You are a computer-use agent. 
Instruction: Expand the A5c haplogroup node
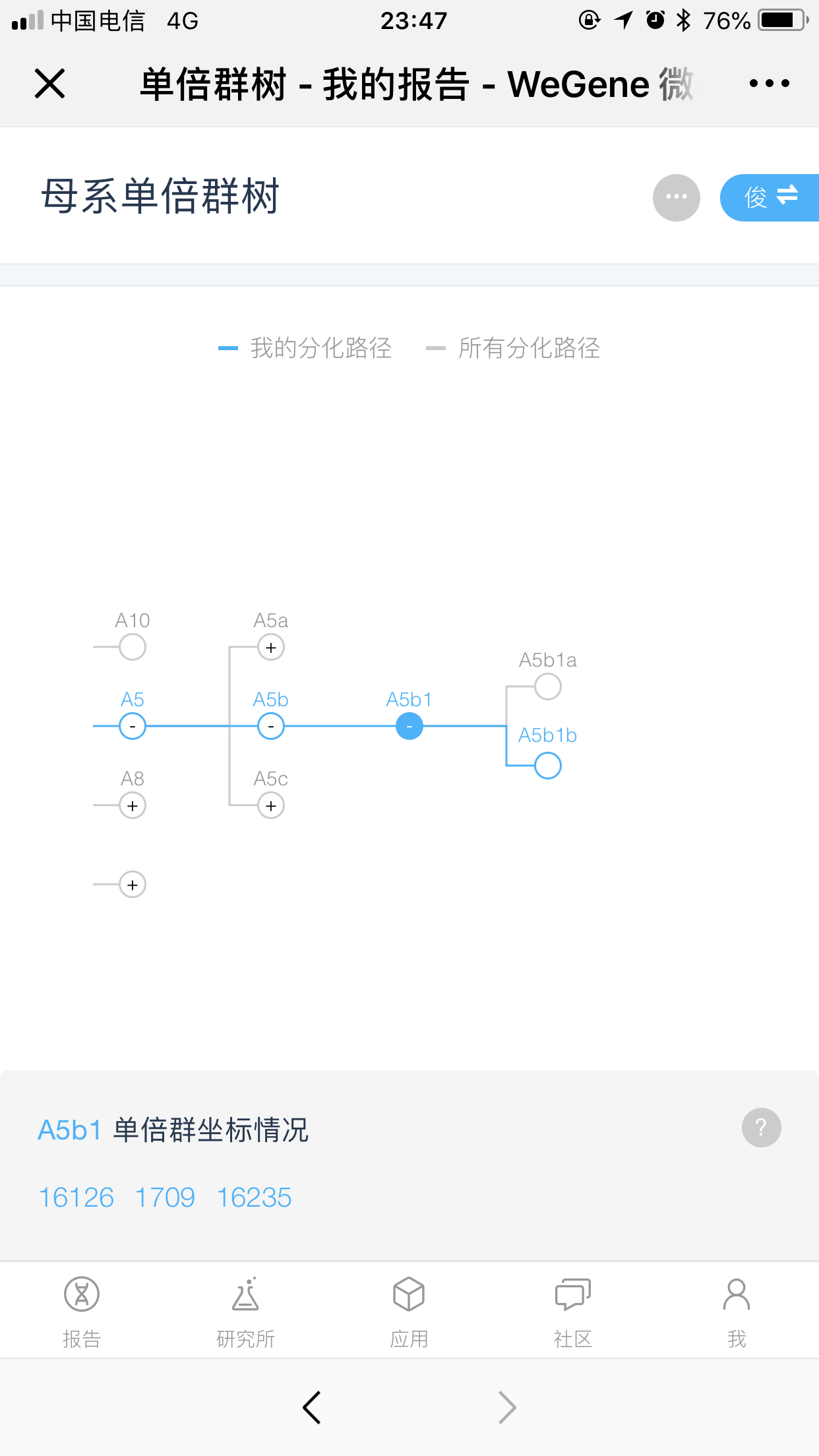pos(270,805)
